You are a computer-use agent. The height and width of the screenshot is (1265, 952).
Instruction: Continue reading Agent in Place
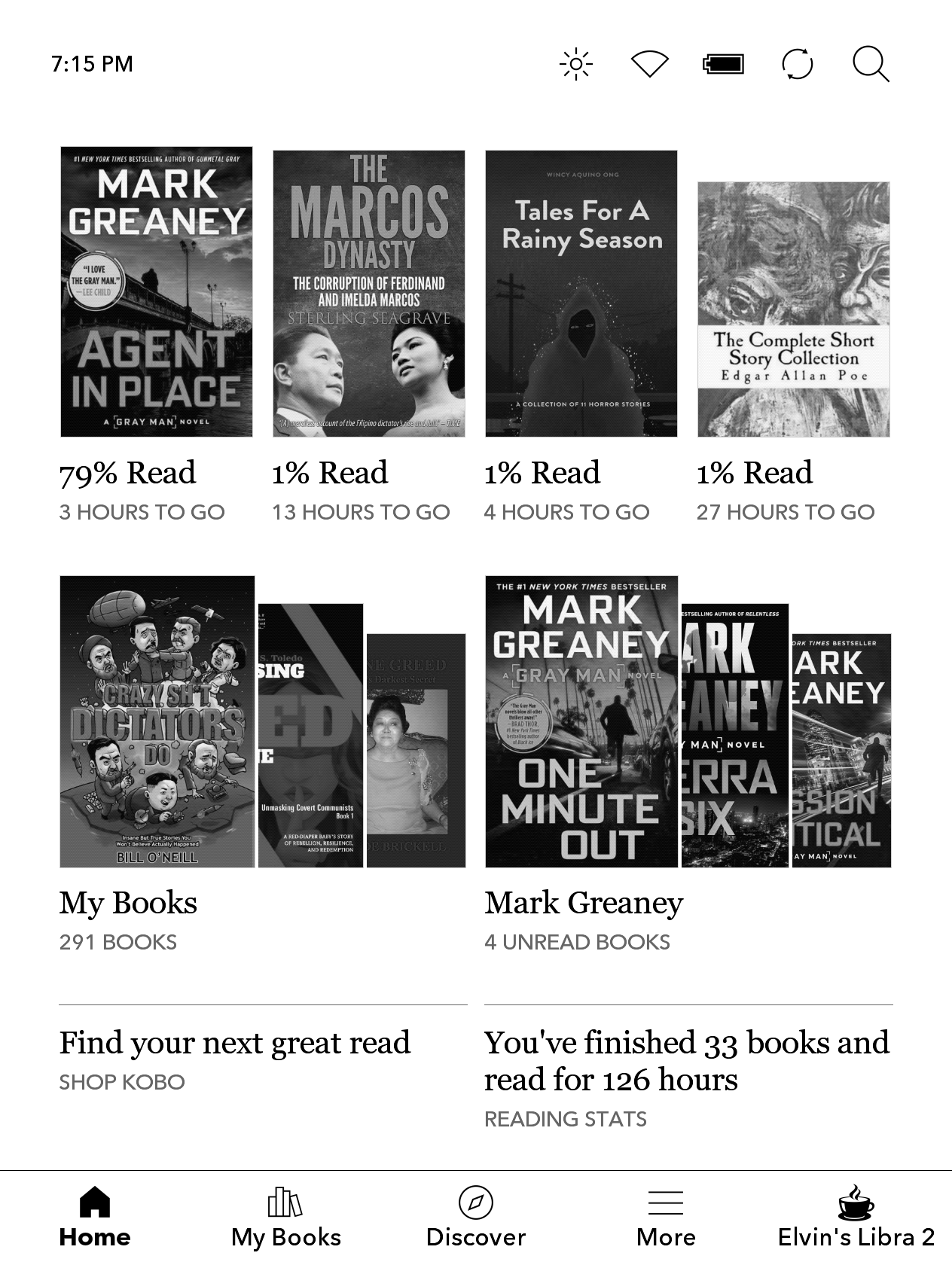point(157,292)
